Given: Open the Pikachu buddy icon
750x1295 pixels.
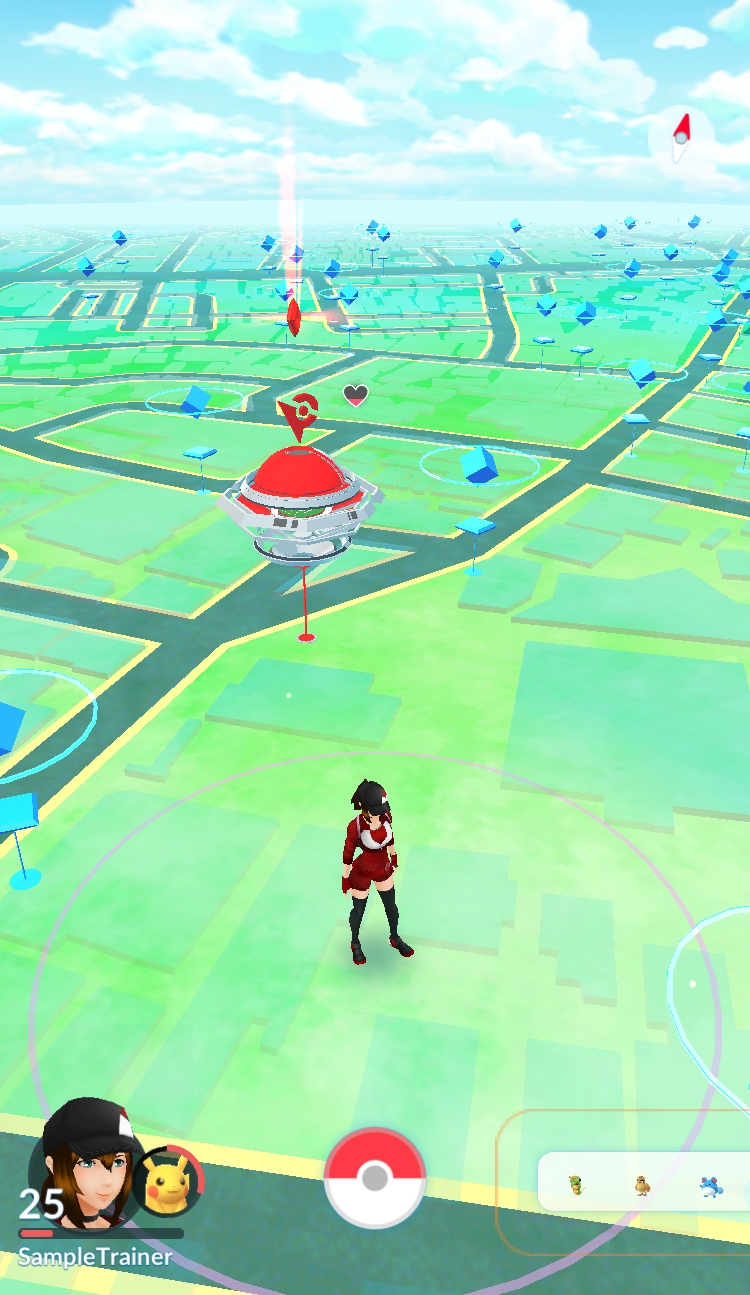Looking at the screenshot, I should 168,1181.
